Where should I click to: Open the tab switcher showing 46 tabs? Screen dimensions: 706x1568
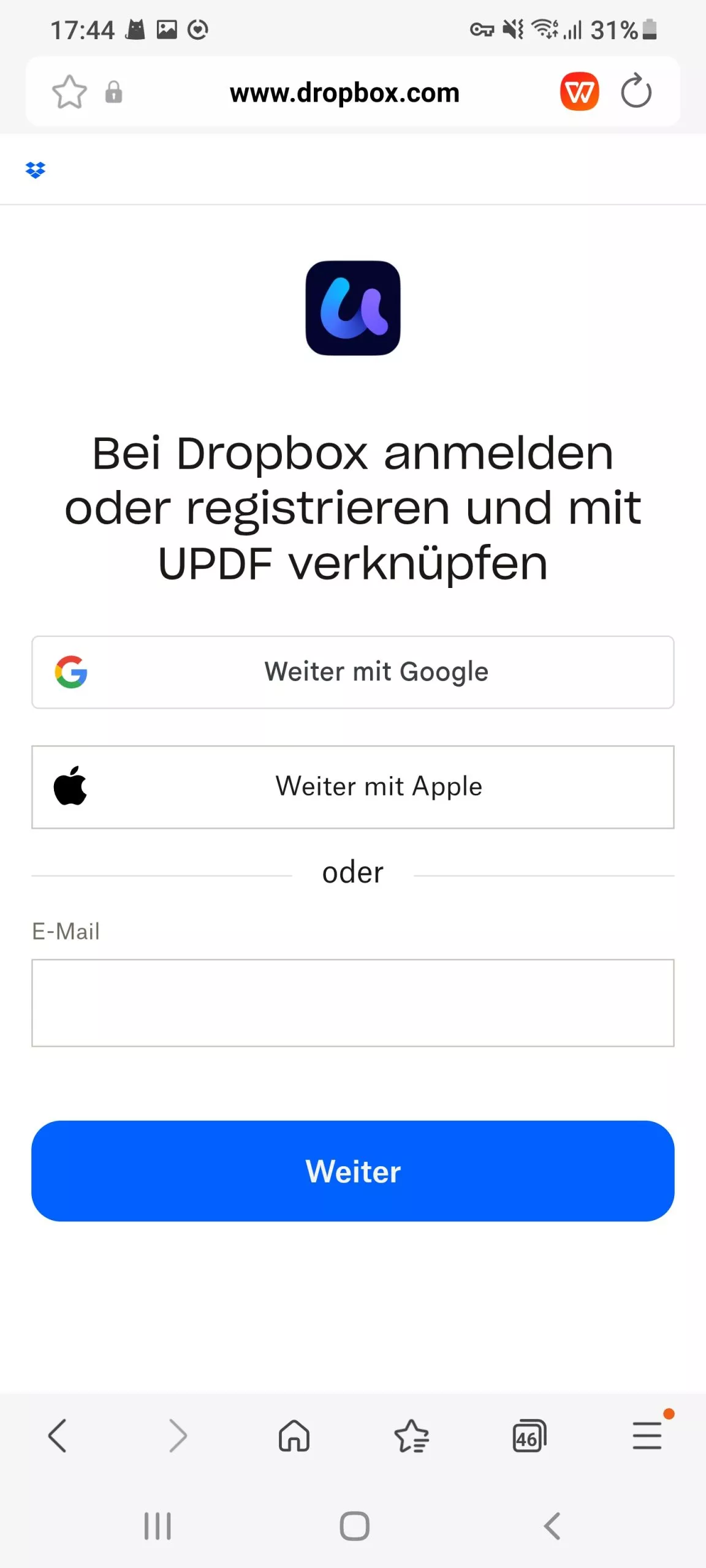point(529,1435)
